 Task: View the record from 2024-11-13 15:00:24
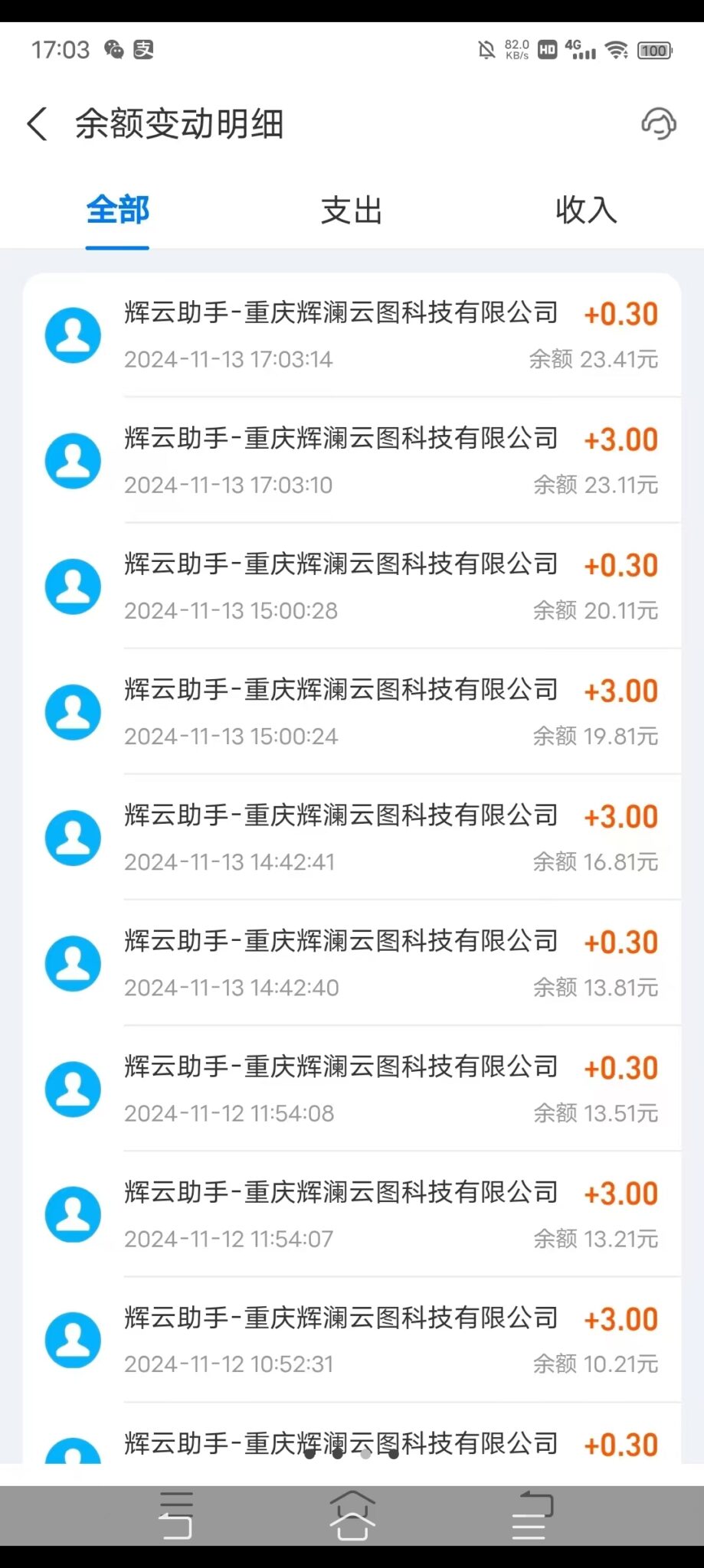352,712
